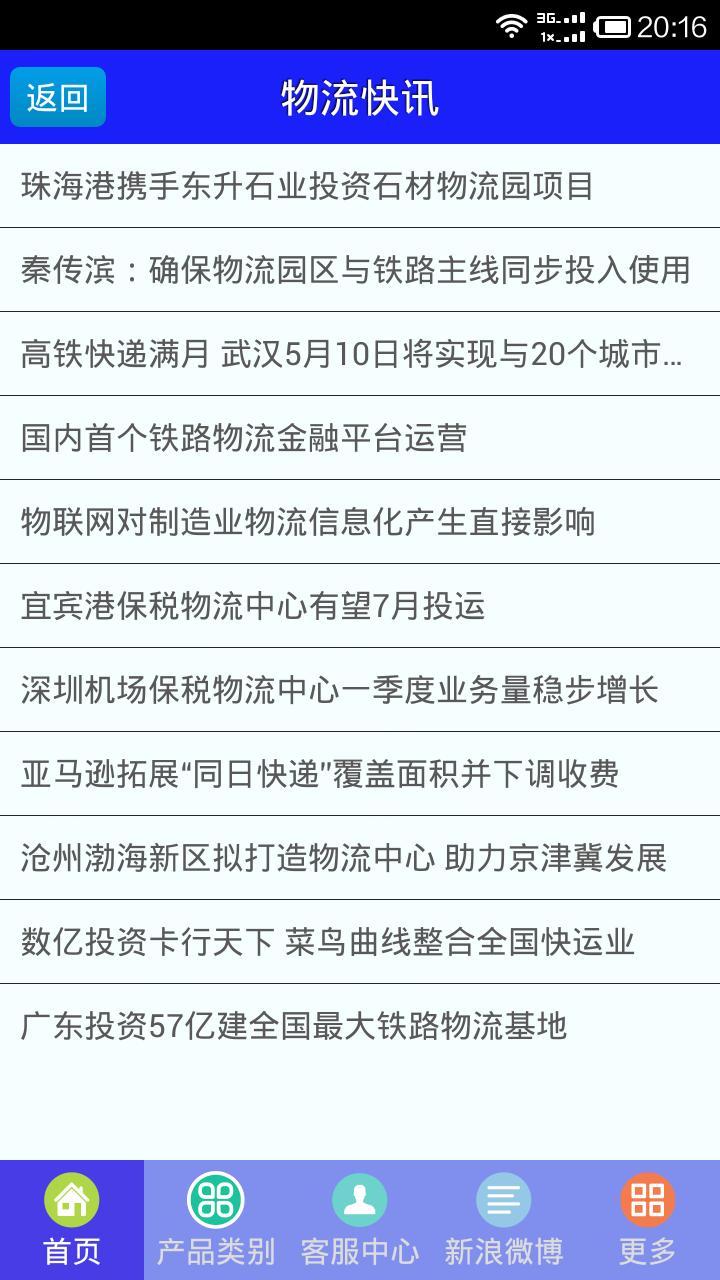Open the 客服中心 tab
This screenshot has height=1280, width=720.
point(360,1220)
